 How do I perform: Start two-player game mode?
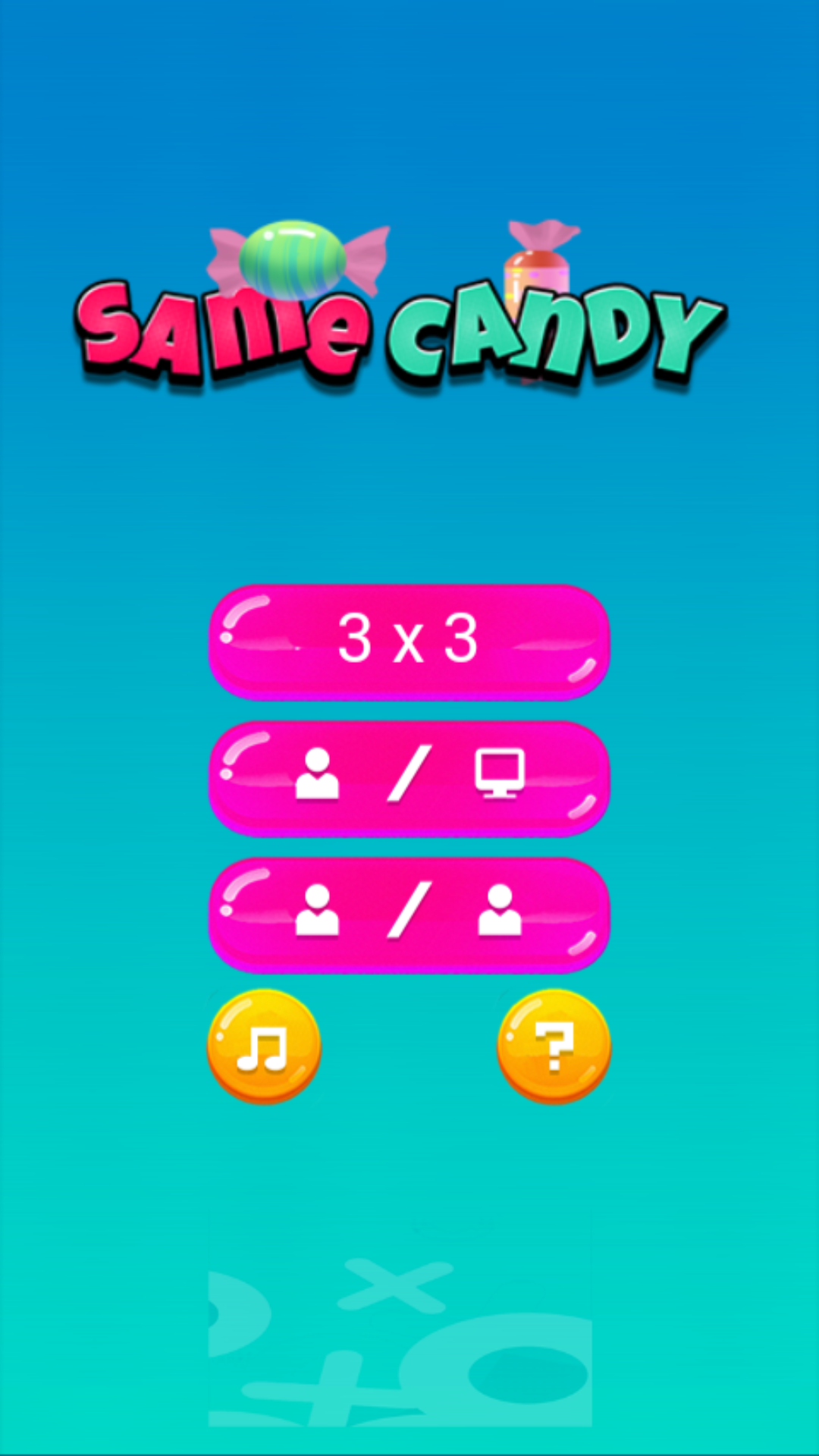(x=409, y=914)
